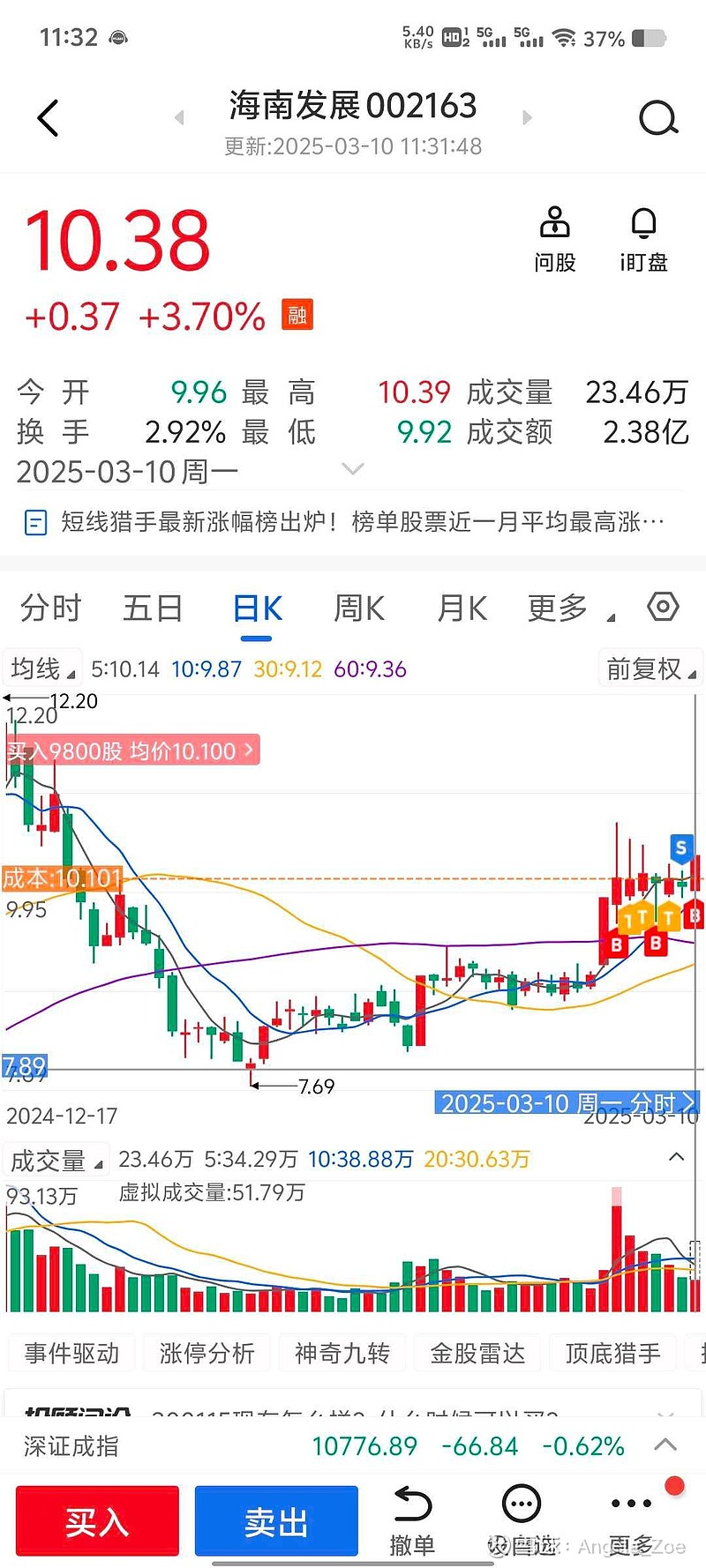Tap the back arrow to exit stock page

(x=46, y=117)
